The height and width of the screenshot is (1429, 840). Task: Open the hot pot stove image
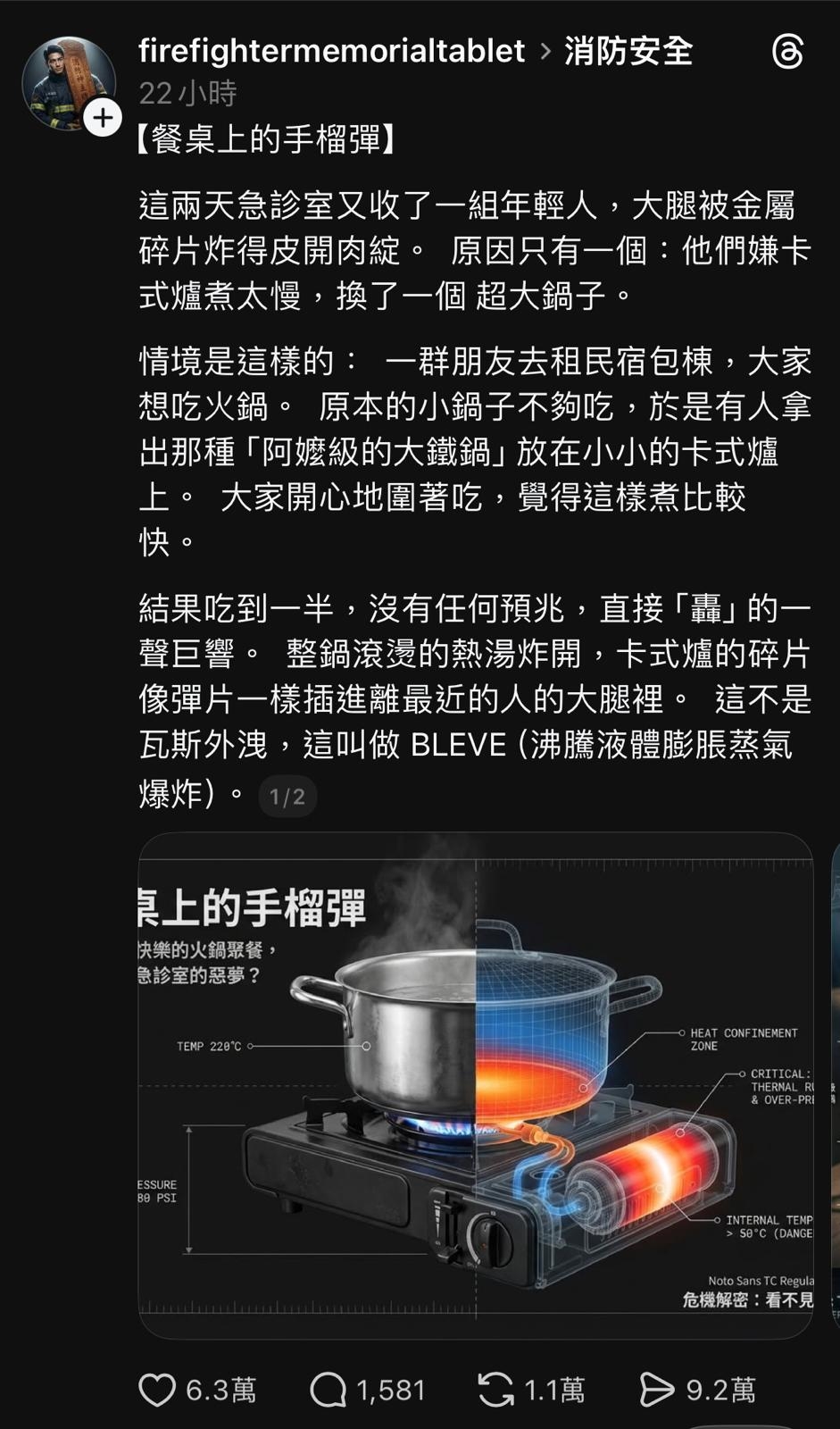(x=475, y=1085)
